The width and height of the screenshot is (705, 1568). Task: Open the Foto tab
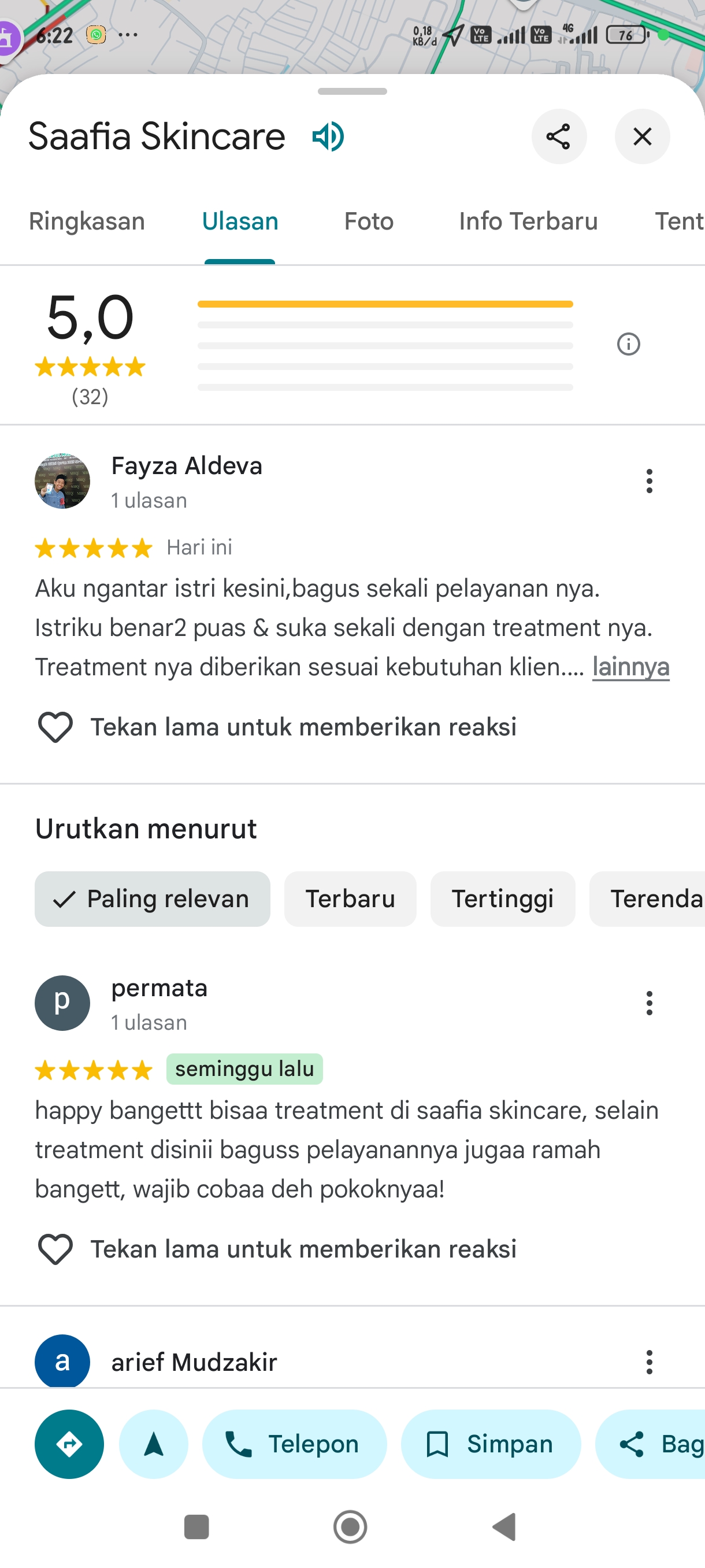[x=369, y=221]
